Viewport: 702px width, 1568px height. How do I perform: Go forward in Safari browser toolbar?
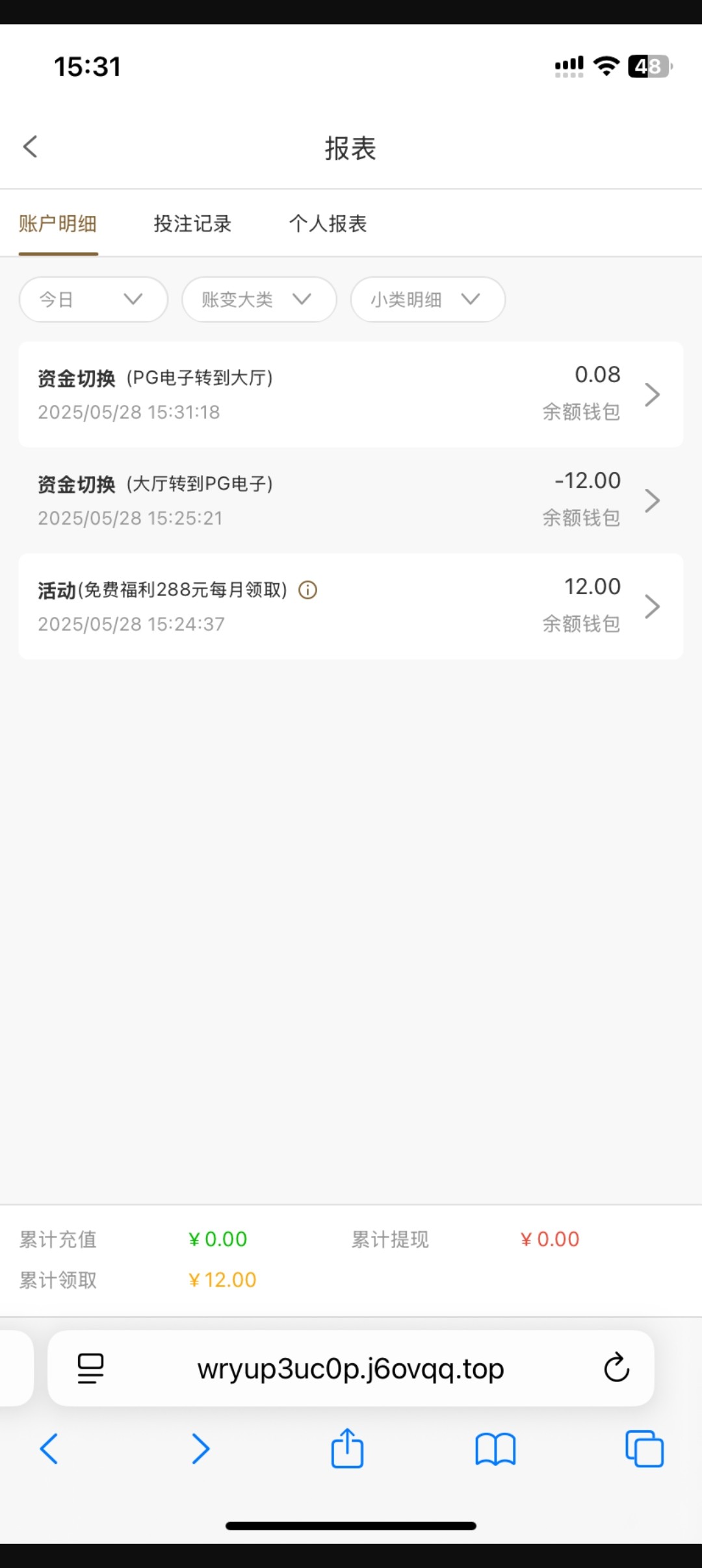click(201, 1449)
